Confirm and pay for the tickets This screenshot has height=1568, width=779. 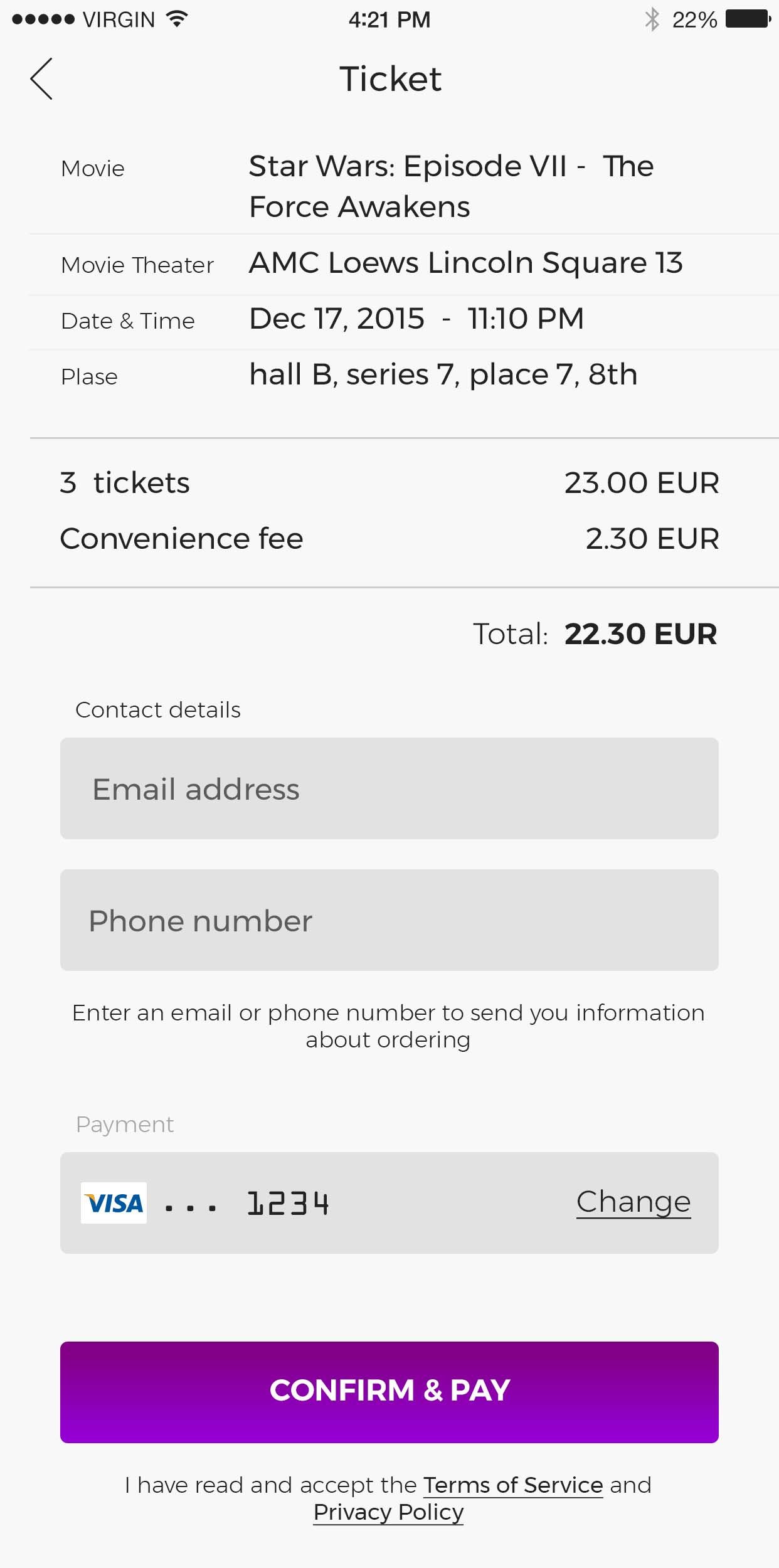point(389,1392)
